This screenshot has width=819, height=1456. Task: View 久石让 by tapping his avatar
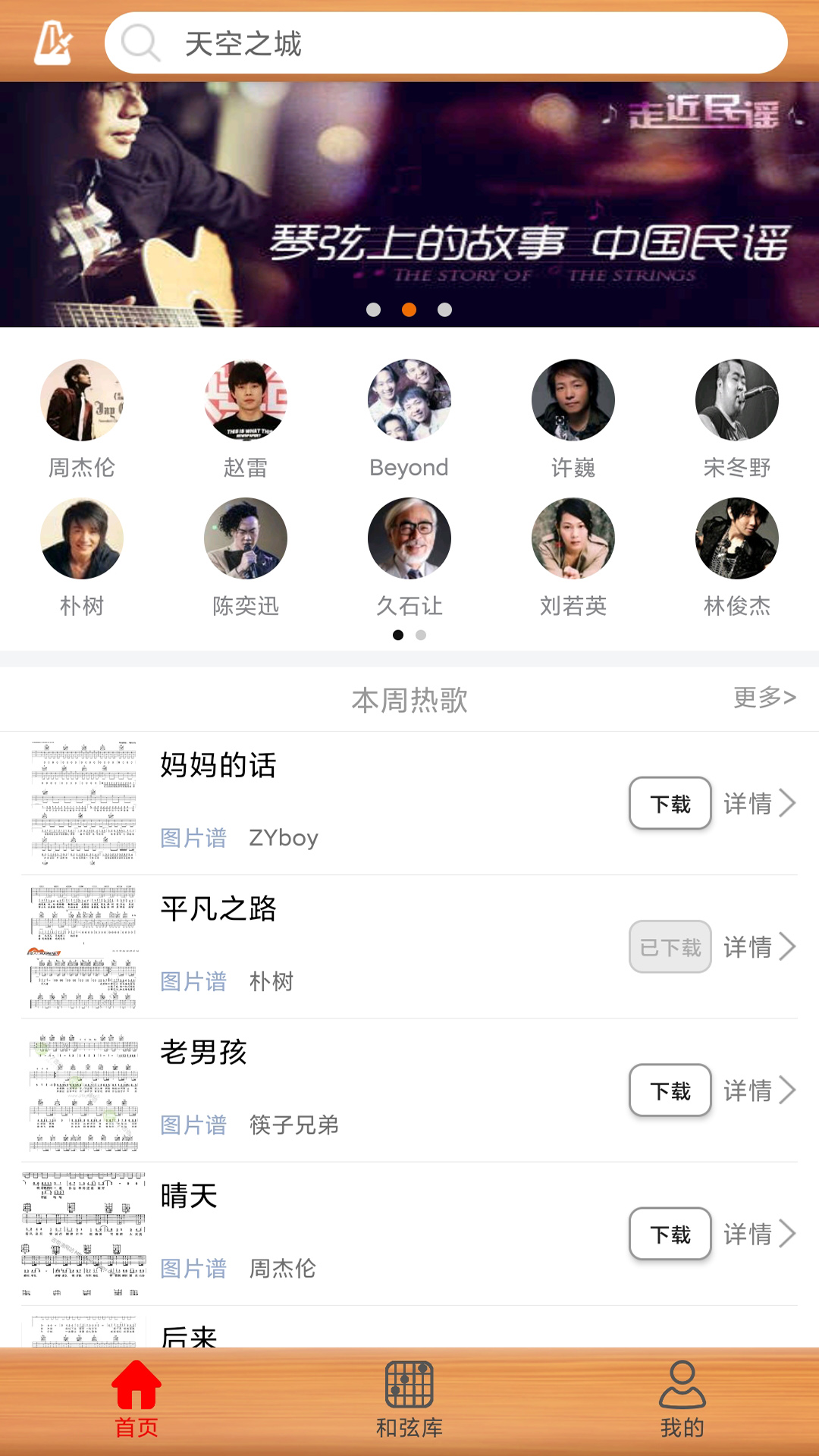[409, 538]
